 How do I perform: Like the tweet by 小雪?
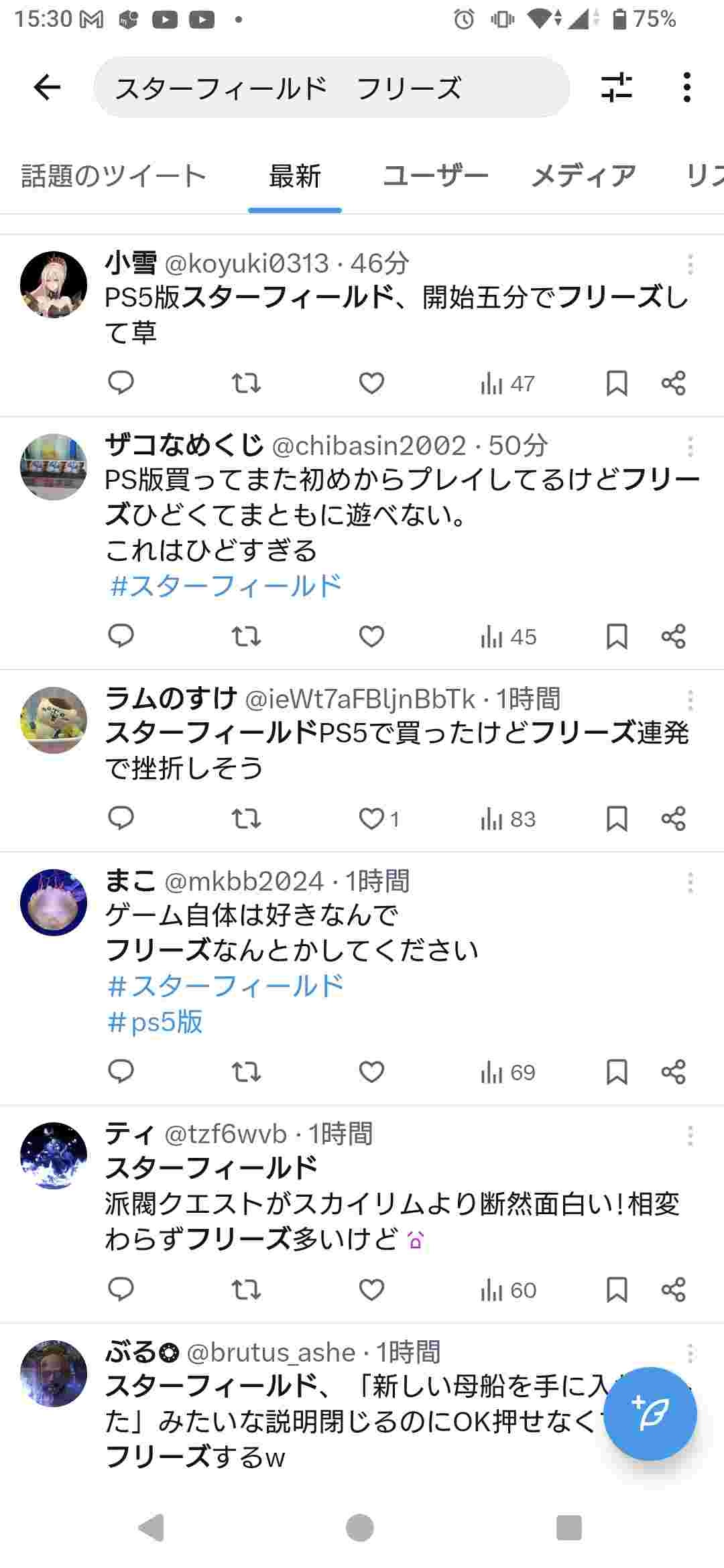[371, 383]
